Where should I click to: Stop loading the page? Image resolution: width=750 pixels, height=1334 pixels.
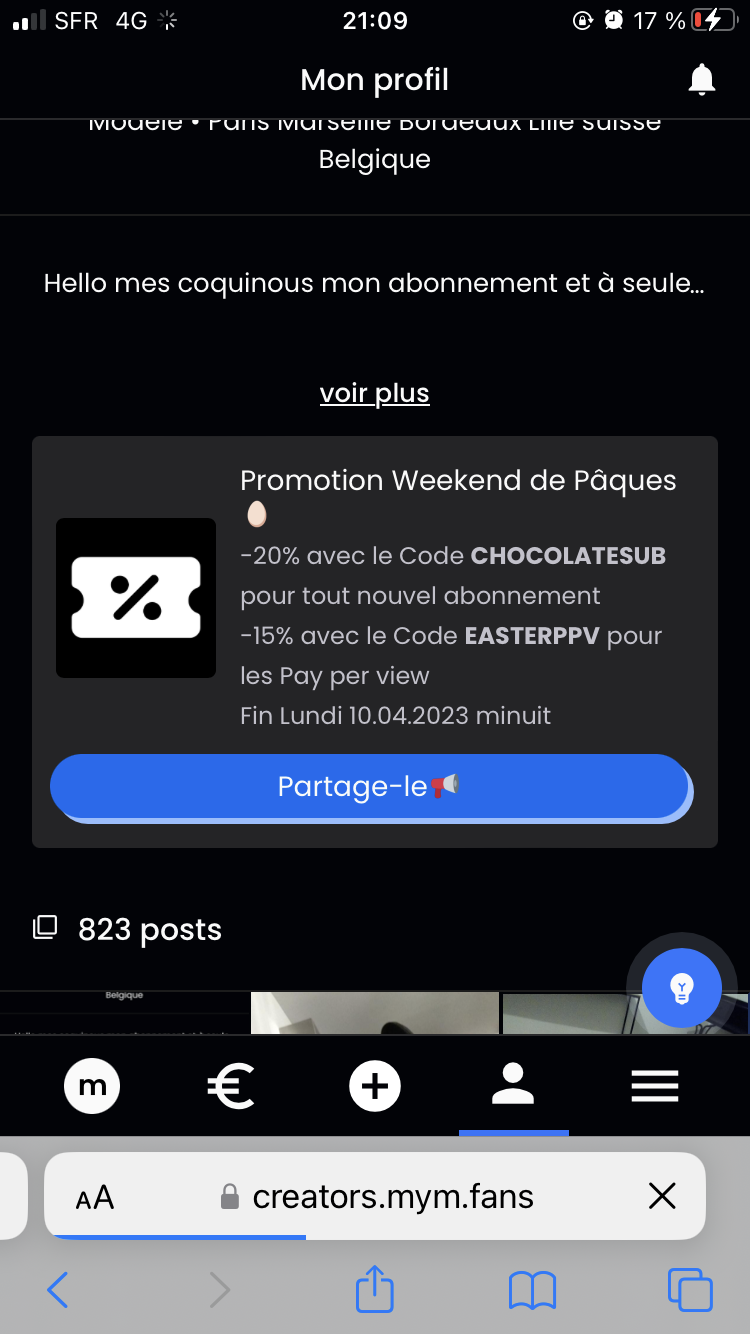point(662,1197)
